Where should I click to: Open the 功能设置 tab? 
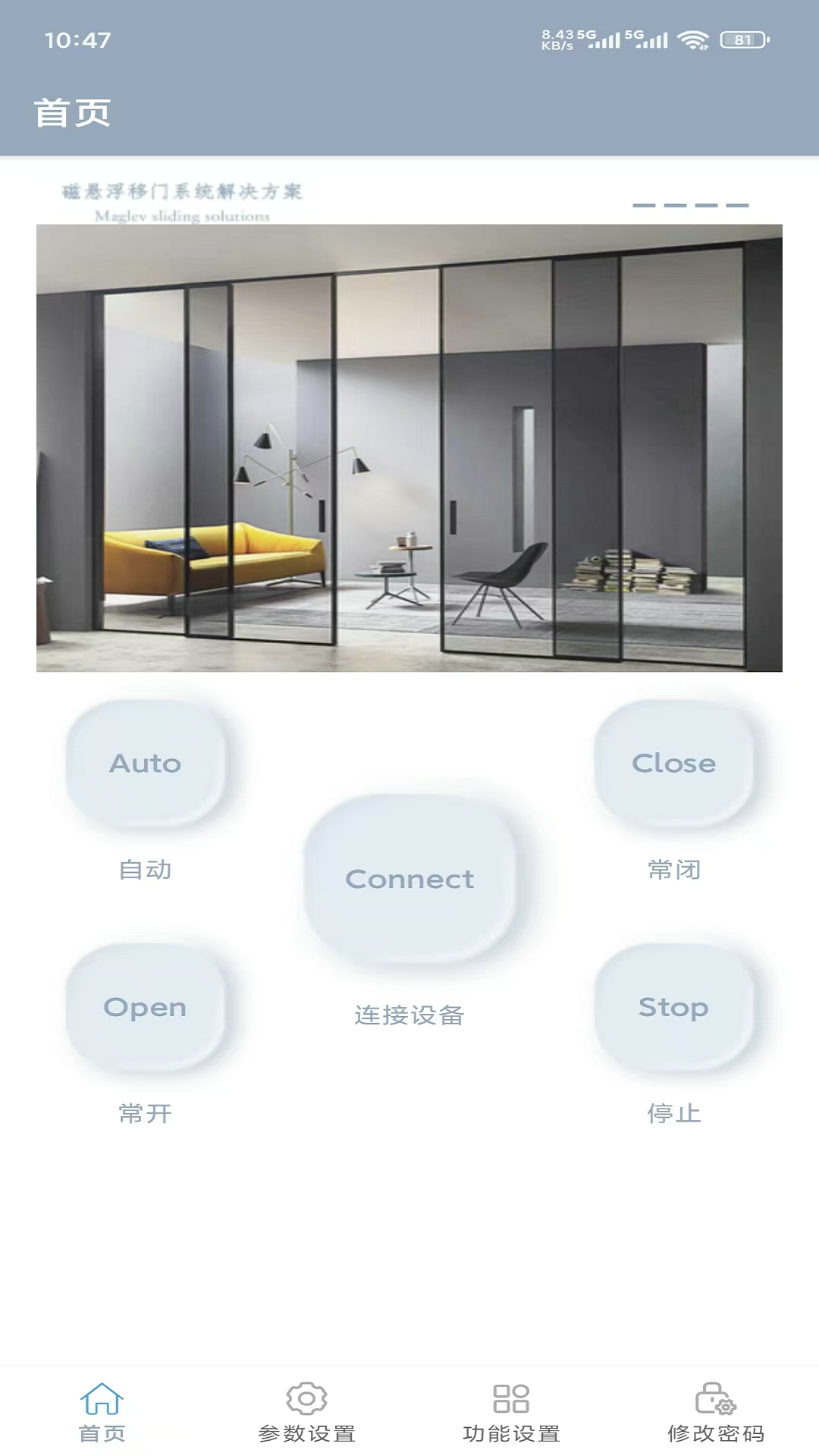click(511, 1412)
